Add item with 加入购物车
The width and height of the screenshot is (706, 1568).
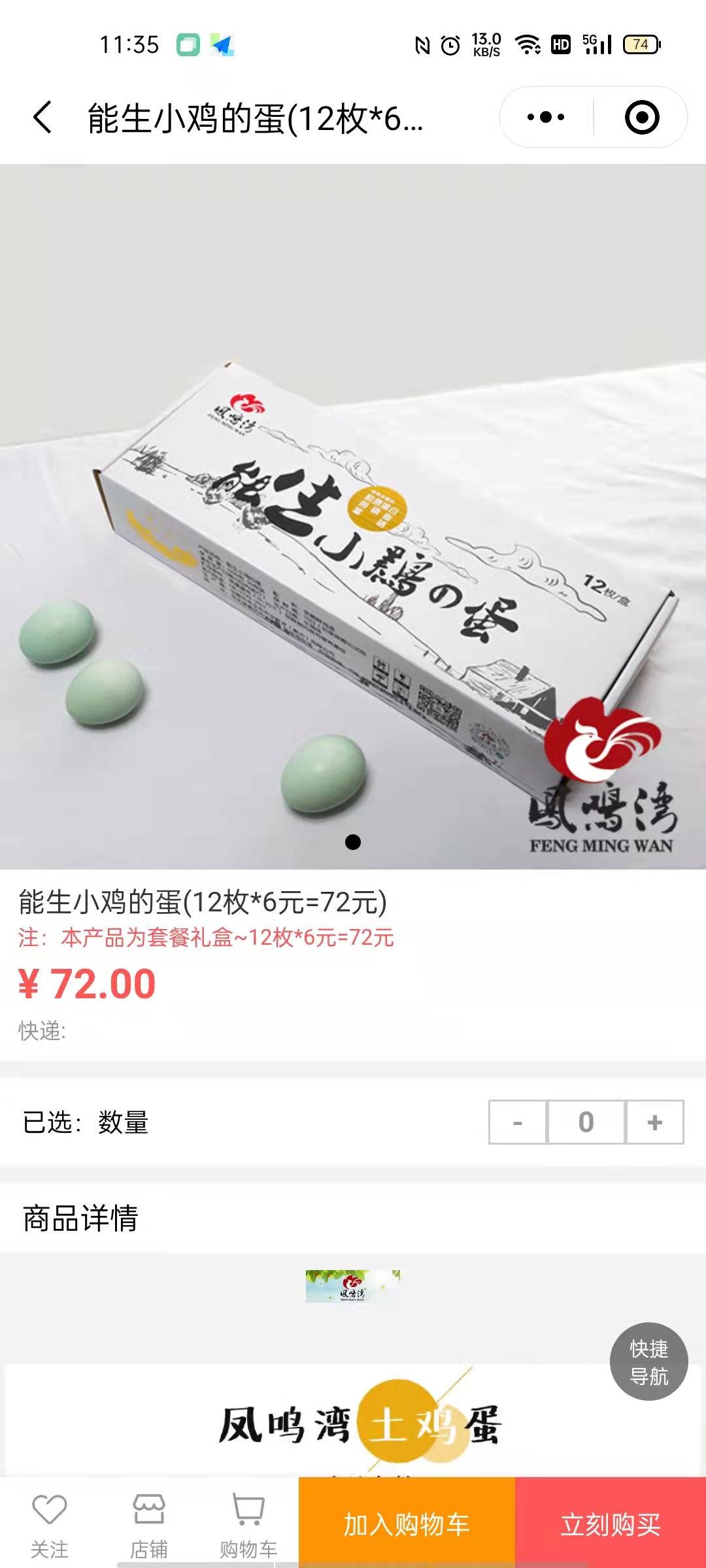tap(407, 1524)
